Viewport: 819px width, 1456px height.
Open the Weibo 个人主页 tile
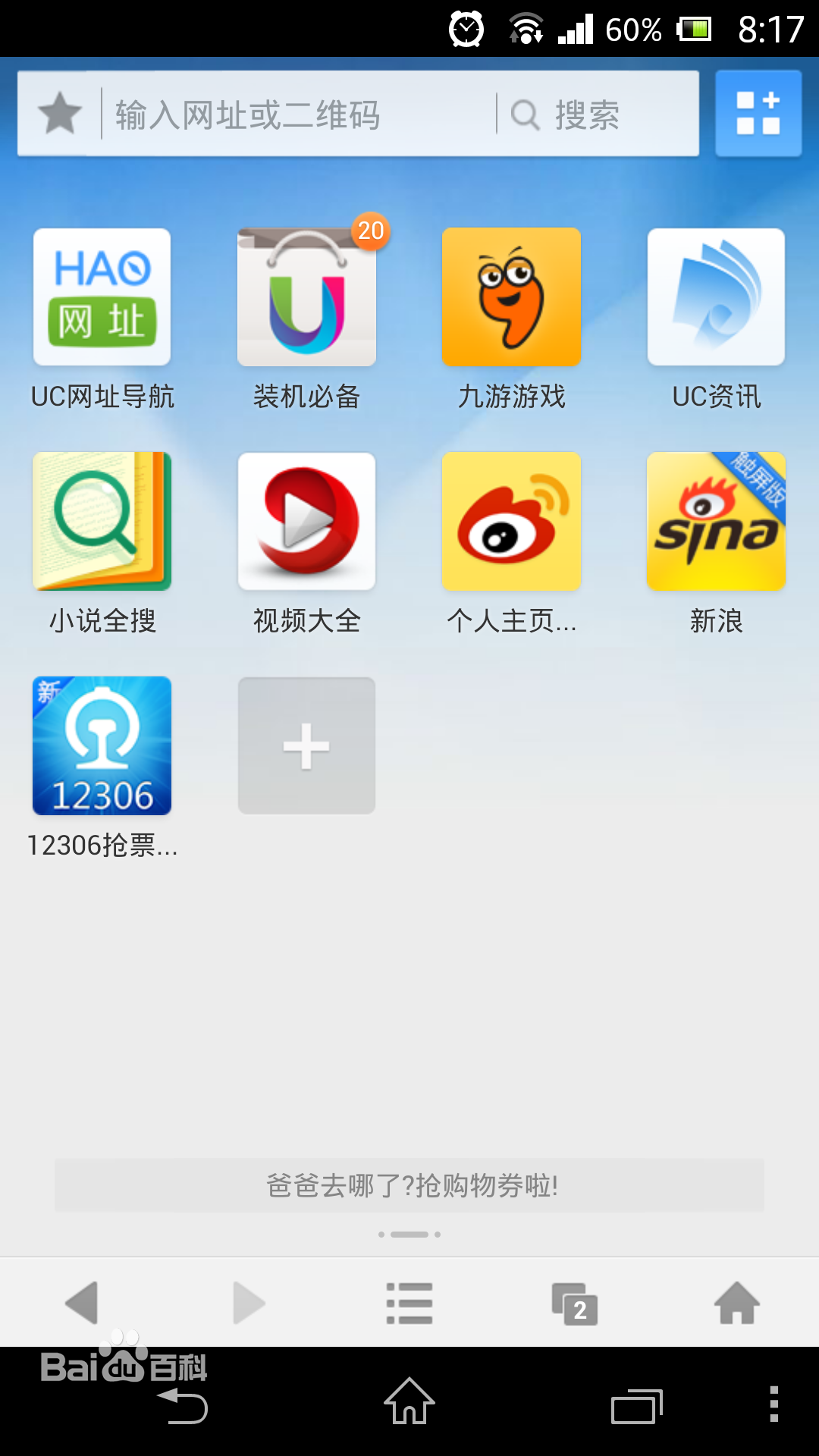tap(511, 522)
